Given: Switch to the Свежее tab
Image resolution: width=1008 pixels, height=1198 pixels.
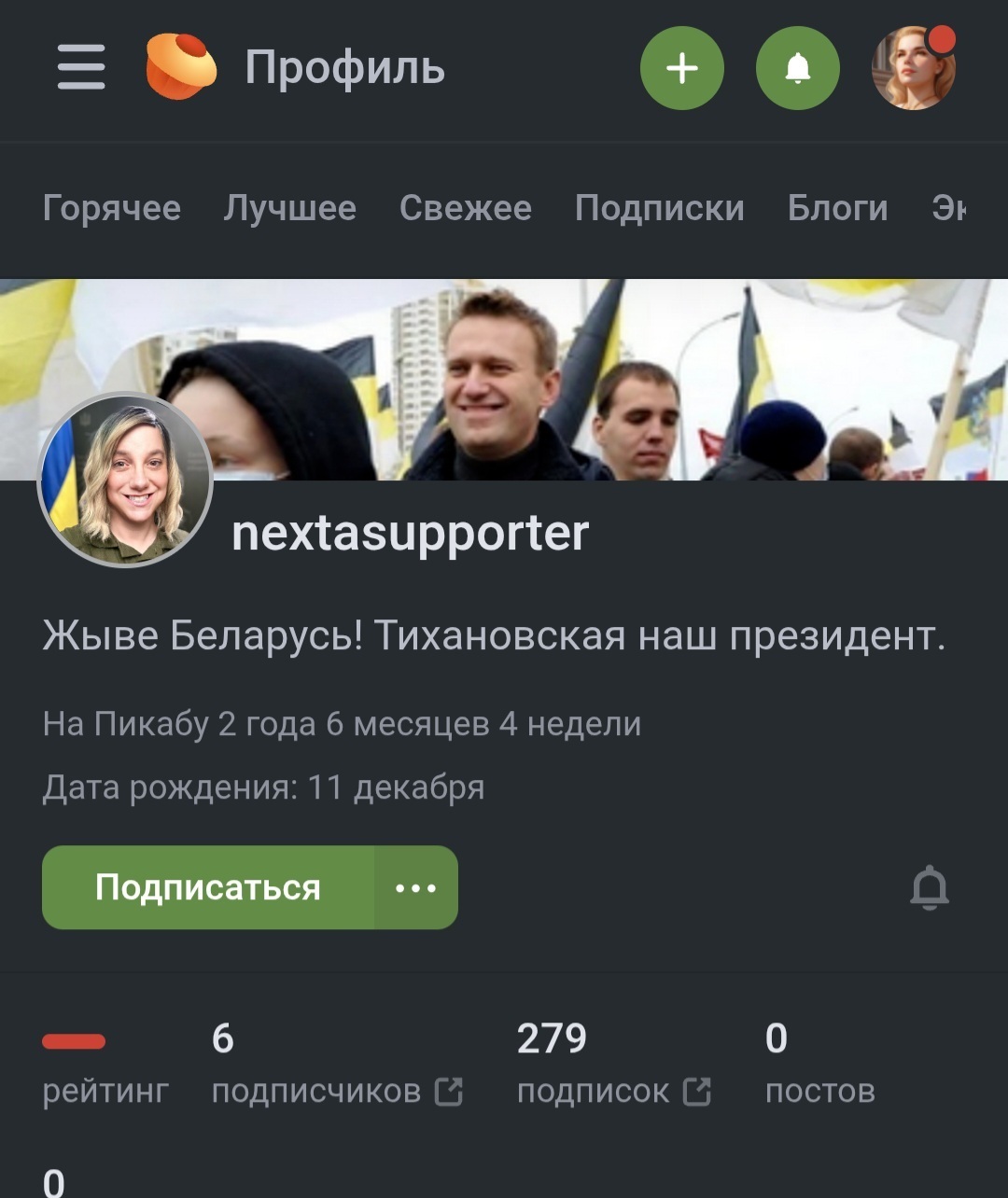Looking at the screenshot, I should coord(466,208).
